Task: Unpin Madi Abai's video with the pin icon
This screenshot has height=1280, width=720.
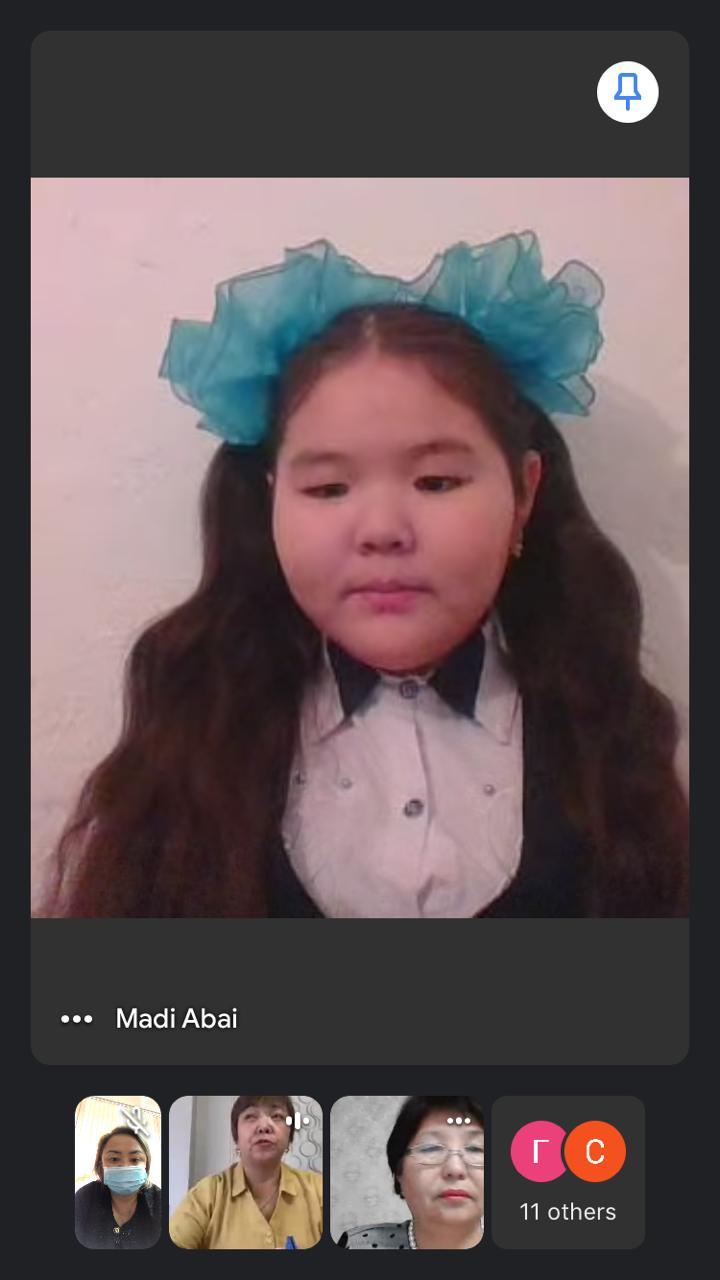Action: point(627,92)
